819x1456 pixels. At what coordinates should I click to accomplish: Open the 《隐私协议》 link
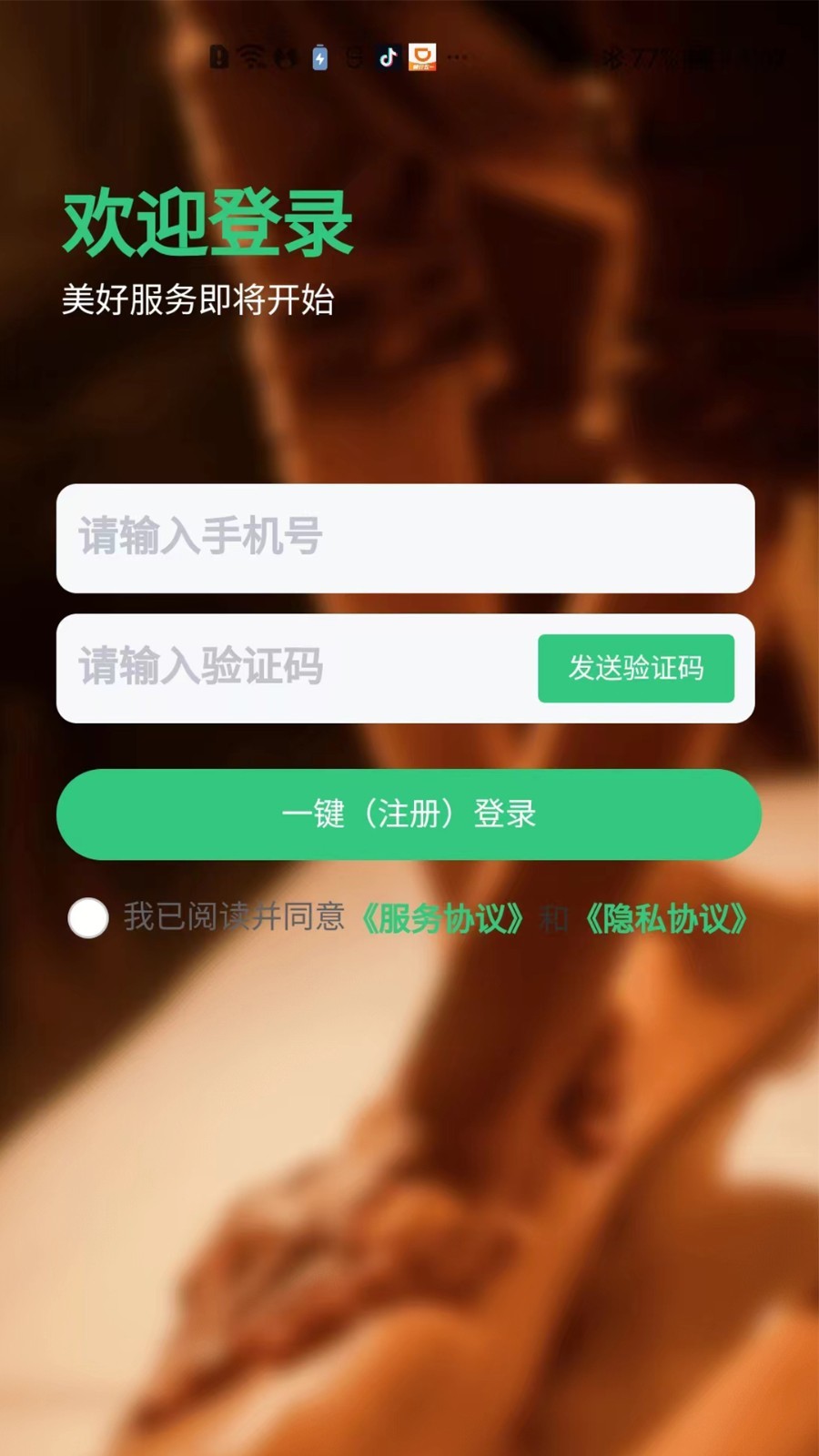[x=666, y=918]
